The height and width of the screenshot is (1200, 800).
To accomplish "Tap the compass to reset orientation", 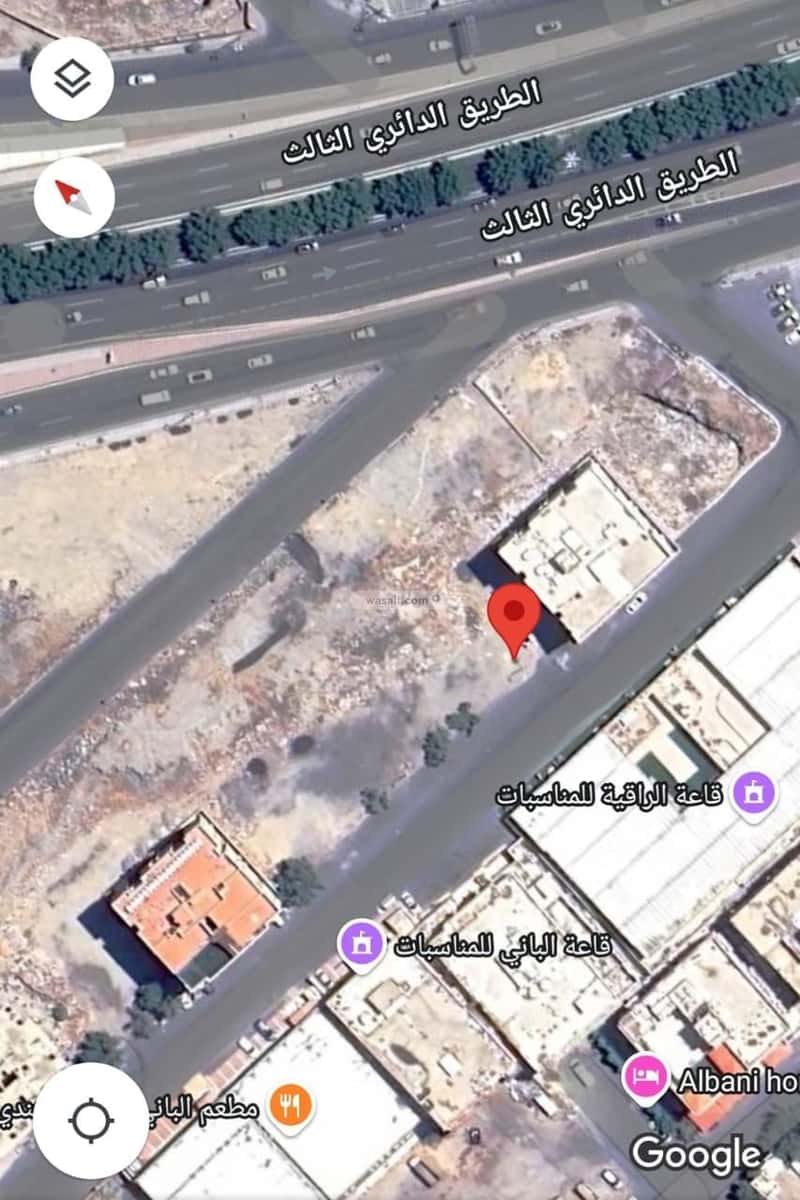I will (74, 197).
